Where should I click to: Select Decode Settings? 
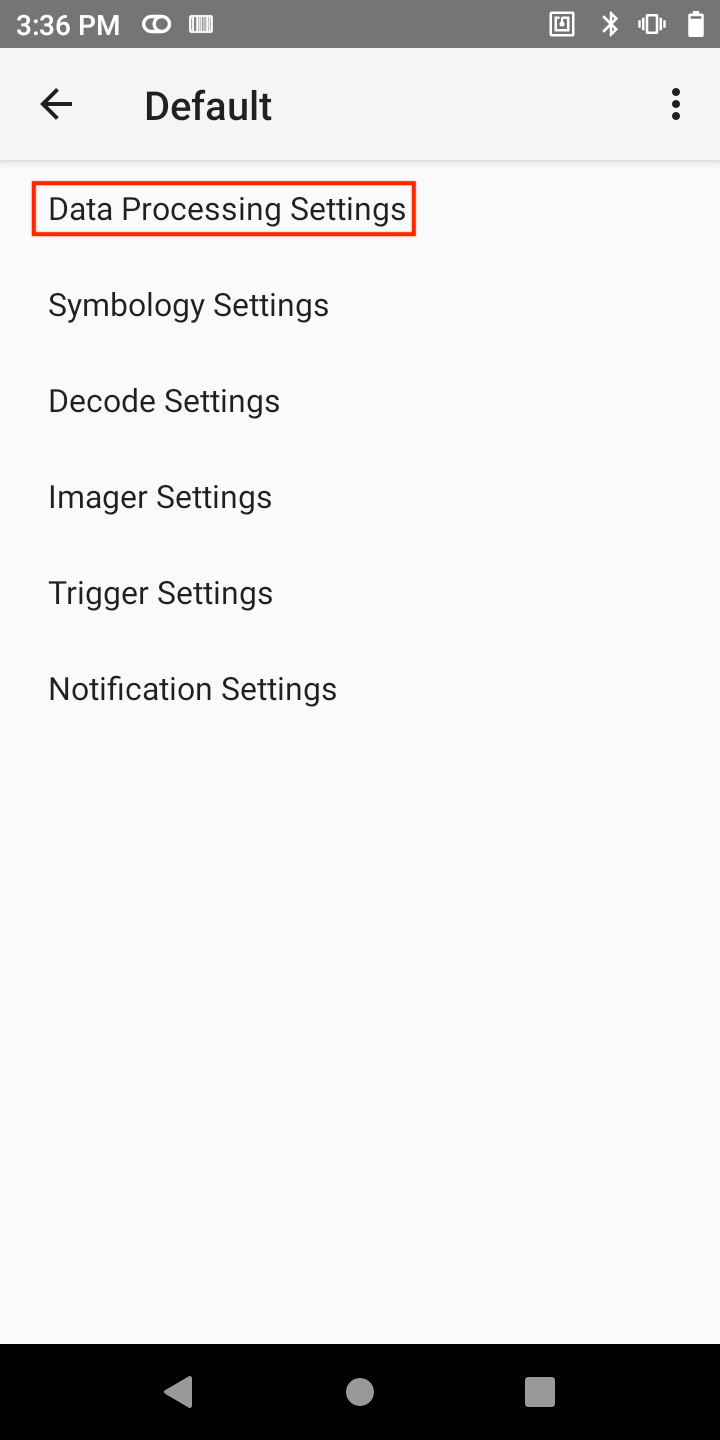164,401
